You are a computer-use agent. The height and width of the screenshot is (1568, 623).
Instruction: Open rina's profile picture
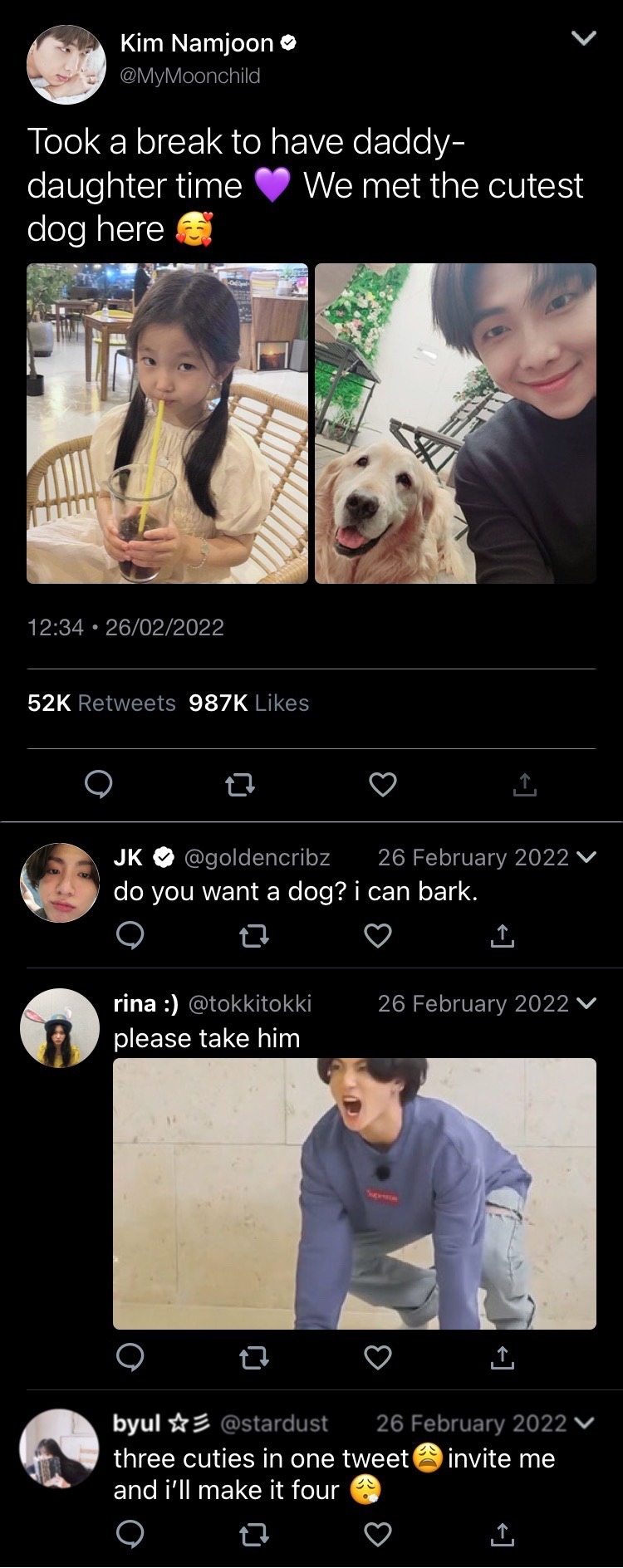[60, 1027]
